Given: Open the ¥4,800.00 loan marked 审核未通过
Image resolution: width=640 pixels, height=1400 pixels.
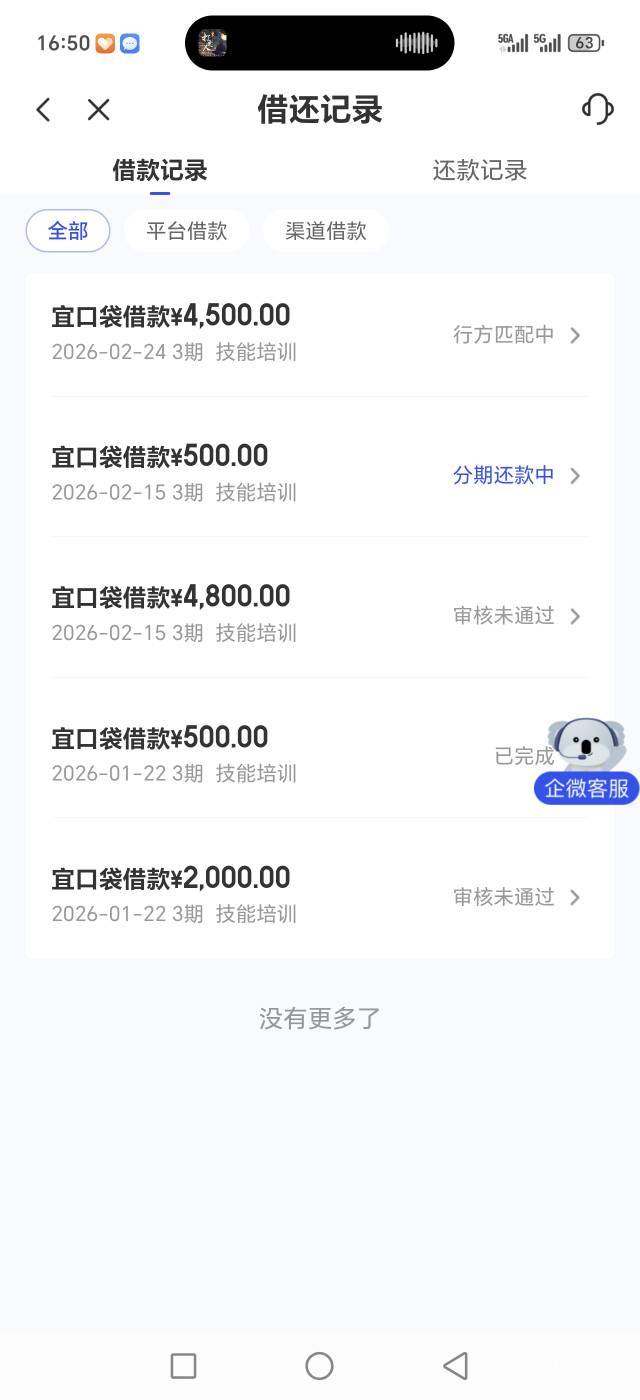Looking at the screenshot, I should point(320,615).
